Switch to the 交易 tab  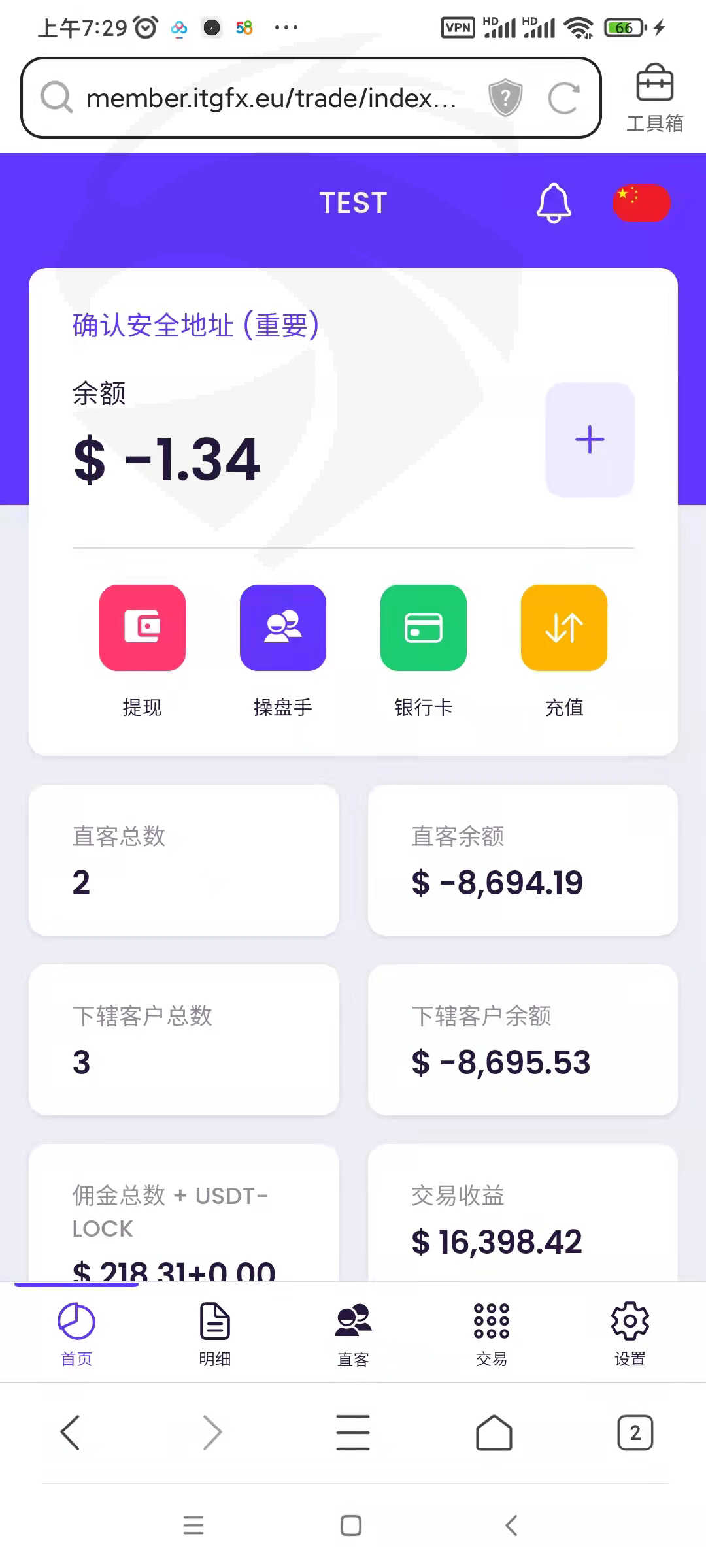(x=492, y=1333)
